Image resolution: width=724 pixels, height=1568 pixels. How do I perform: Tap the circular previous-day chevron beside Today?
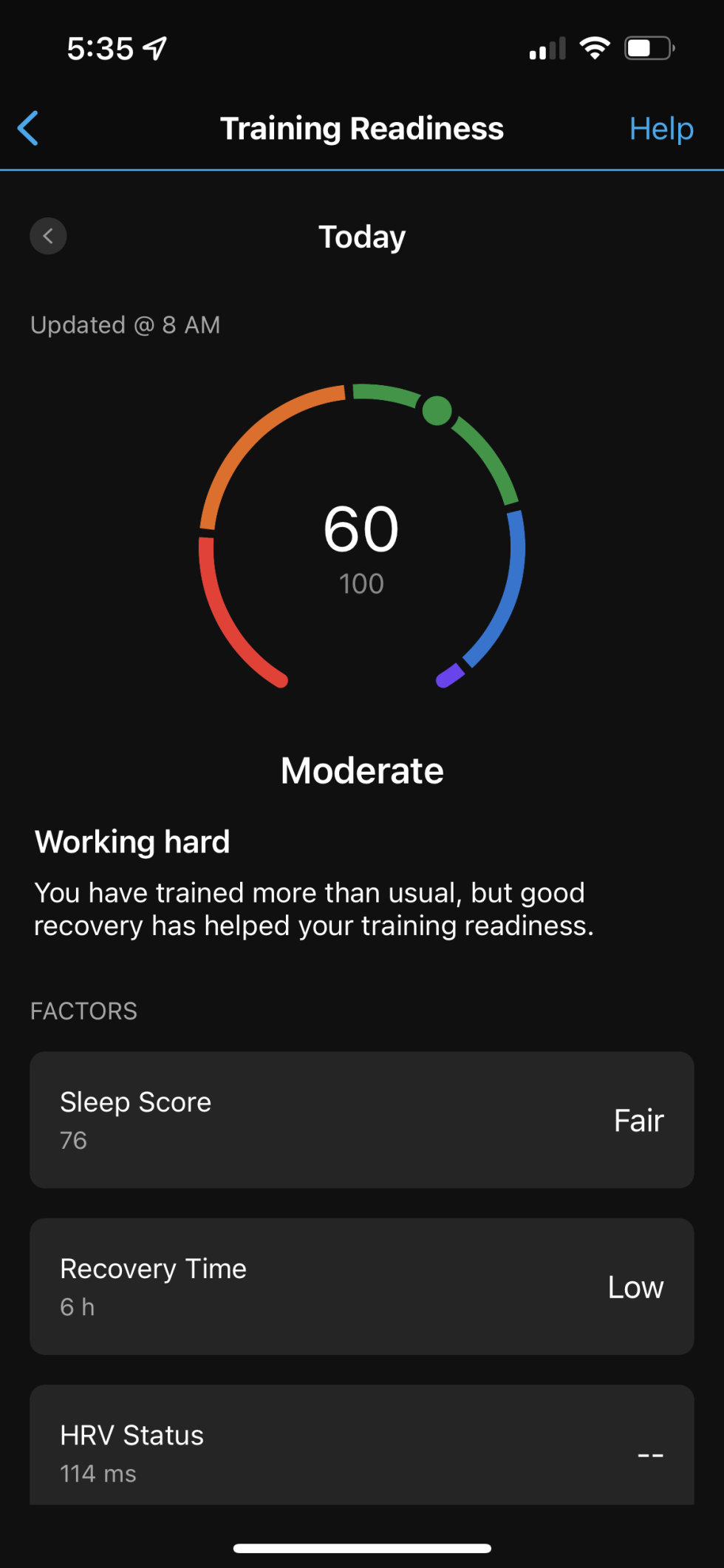[48, 236]
